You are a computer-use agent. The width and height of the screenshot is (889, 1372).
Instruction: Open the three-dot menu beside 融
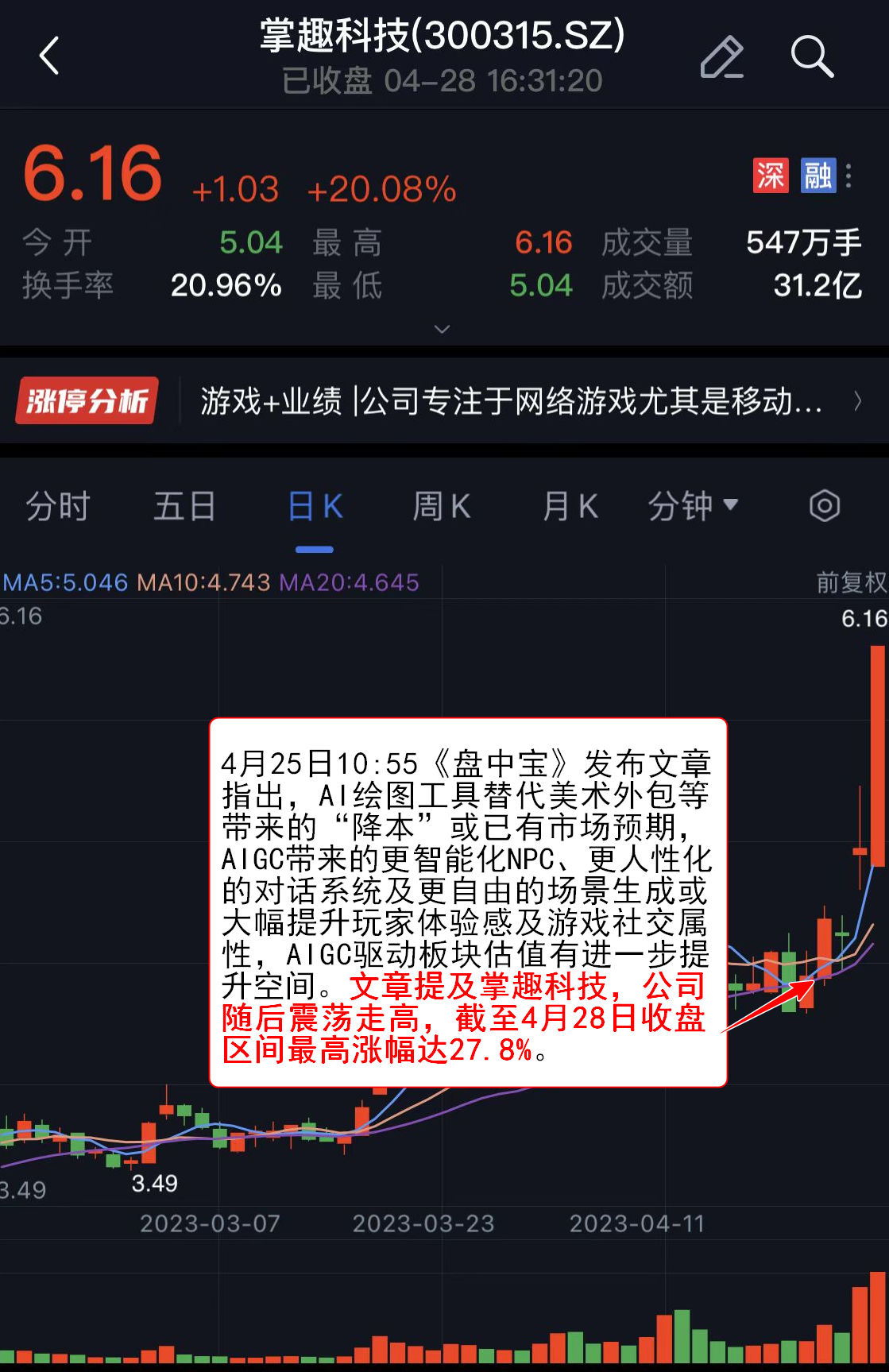tap(849, 176)
